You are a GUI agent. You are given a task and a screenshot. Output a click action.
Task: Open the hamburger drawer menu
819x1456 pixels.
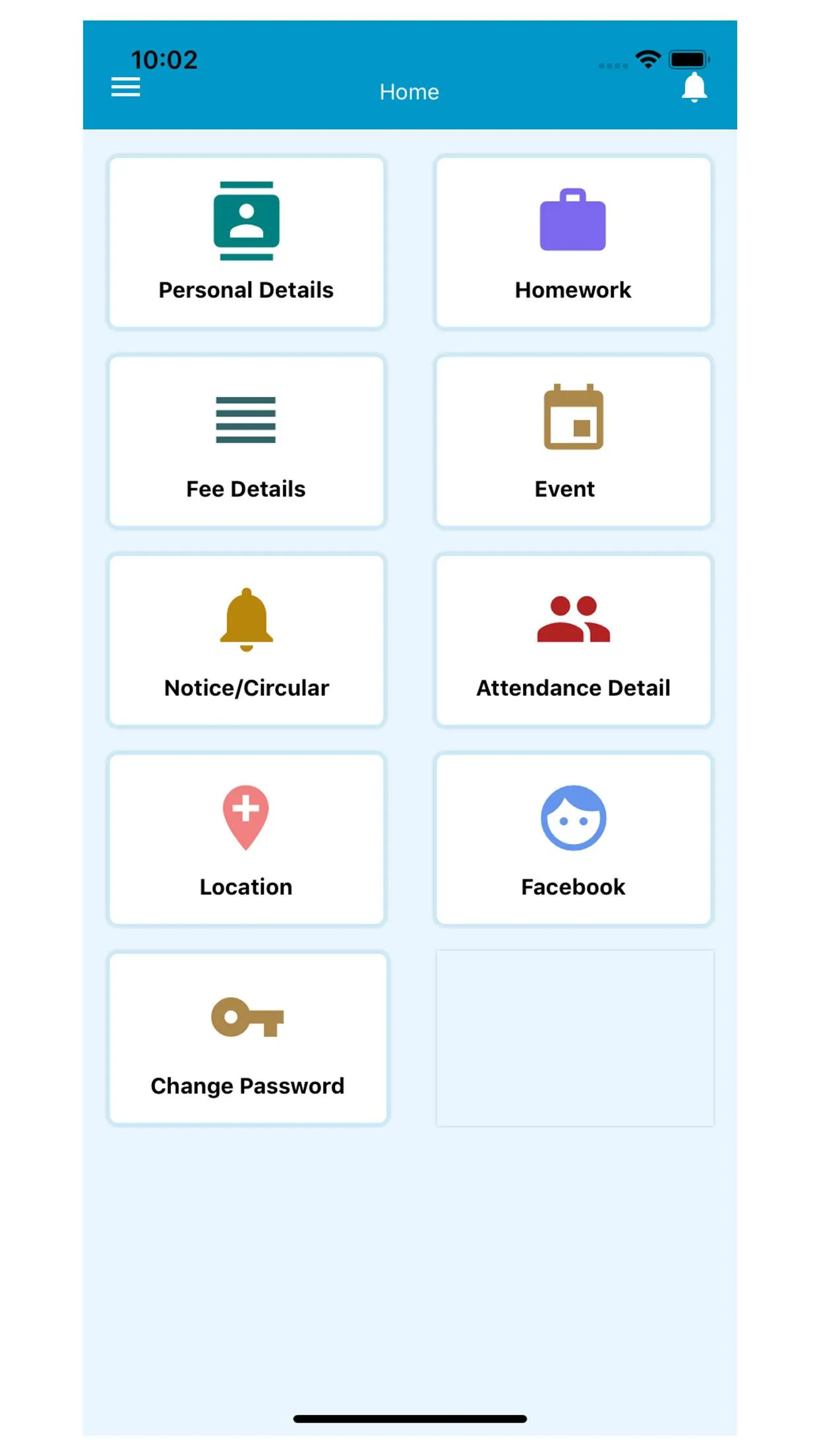click(125, 87)
